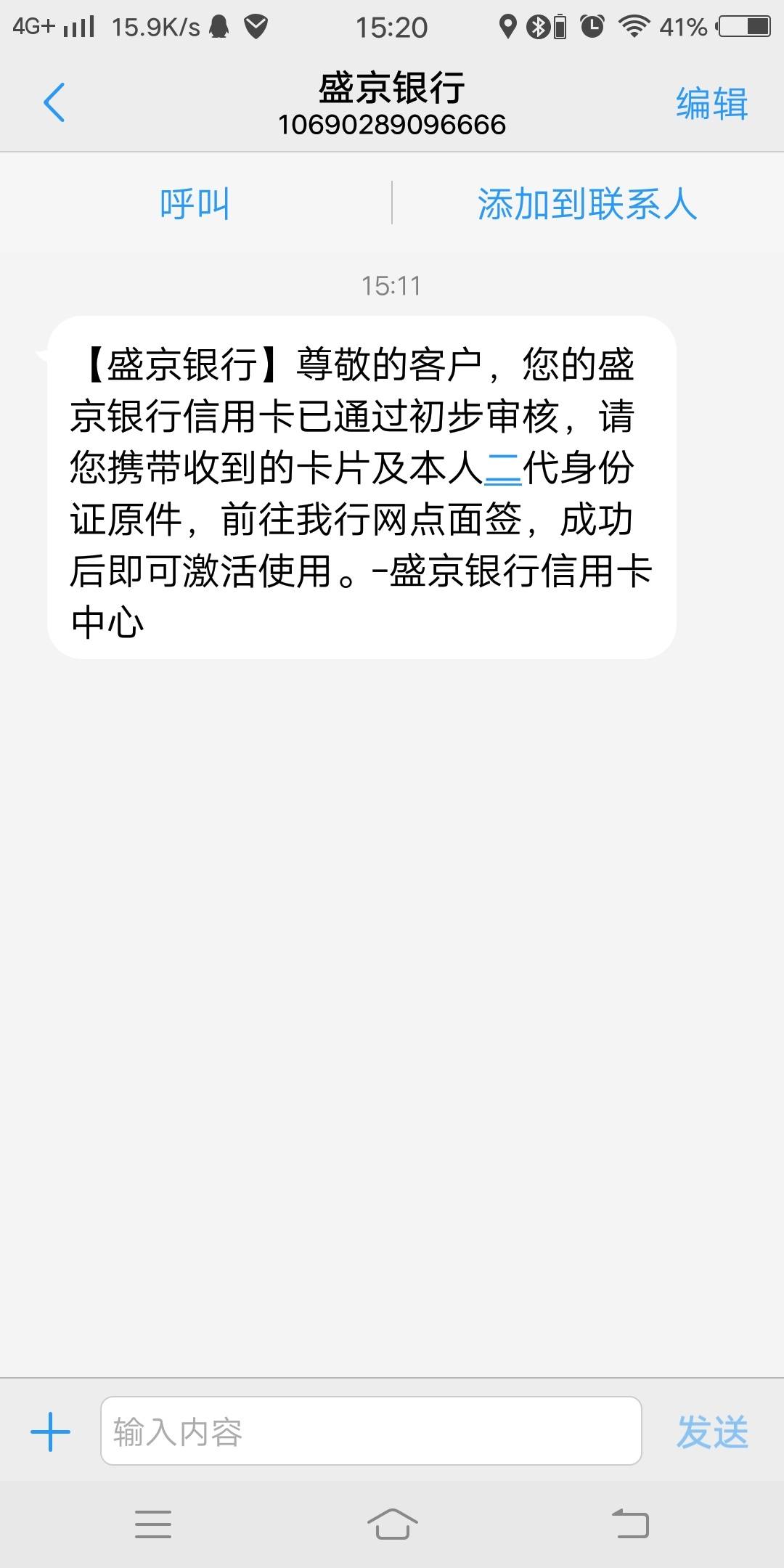Open the plus attachment menu
784x1568 pixels.
(51, 1432)
